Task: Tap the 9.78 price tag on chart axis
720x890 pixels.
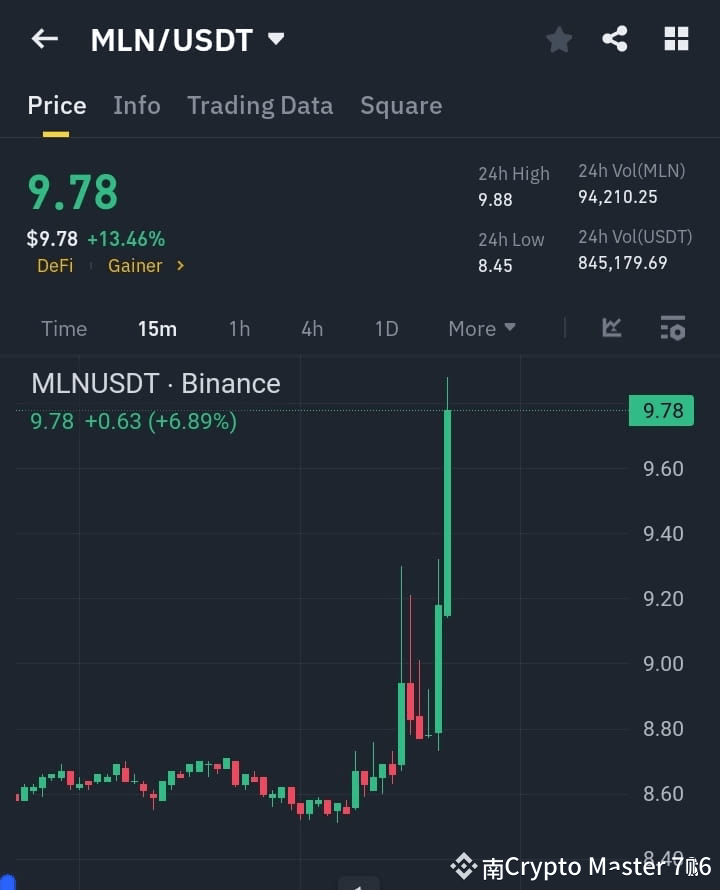Action: click(661, 410)
